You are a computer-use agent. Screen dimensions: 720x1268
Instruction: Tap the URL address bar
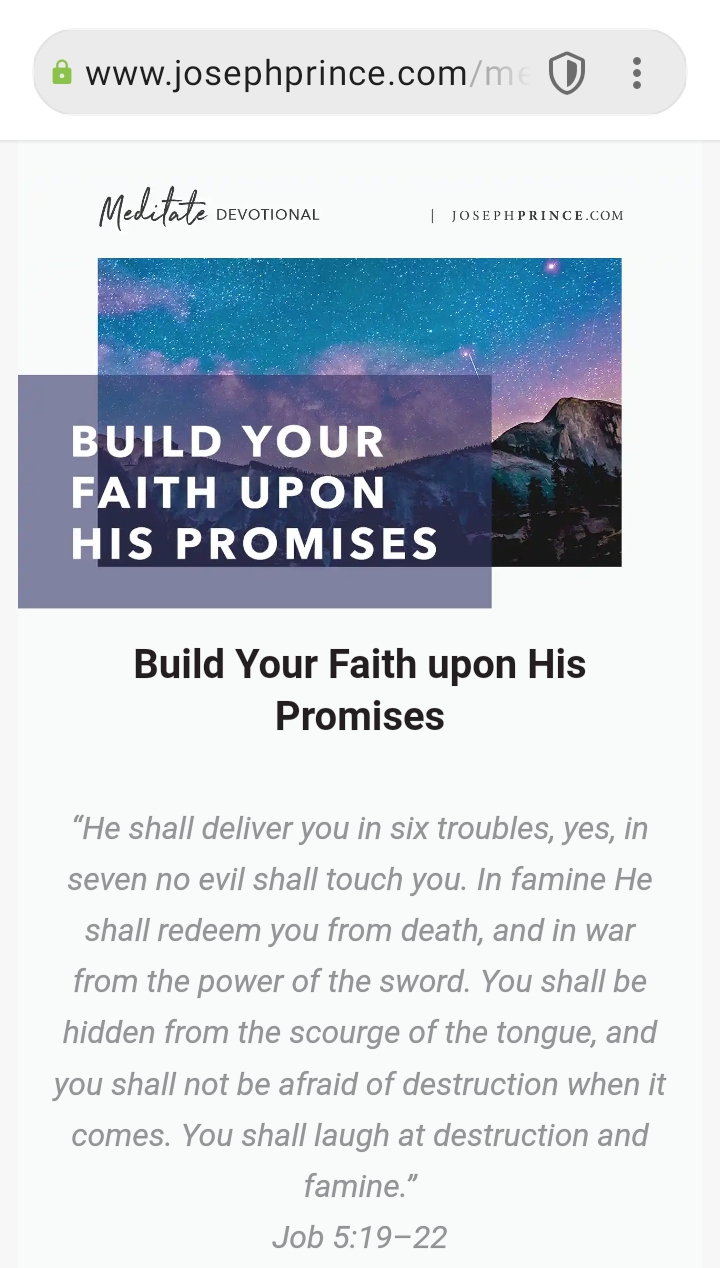point(300,73)
